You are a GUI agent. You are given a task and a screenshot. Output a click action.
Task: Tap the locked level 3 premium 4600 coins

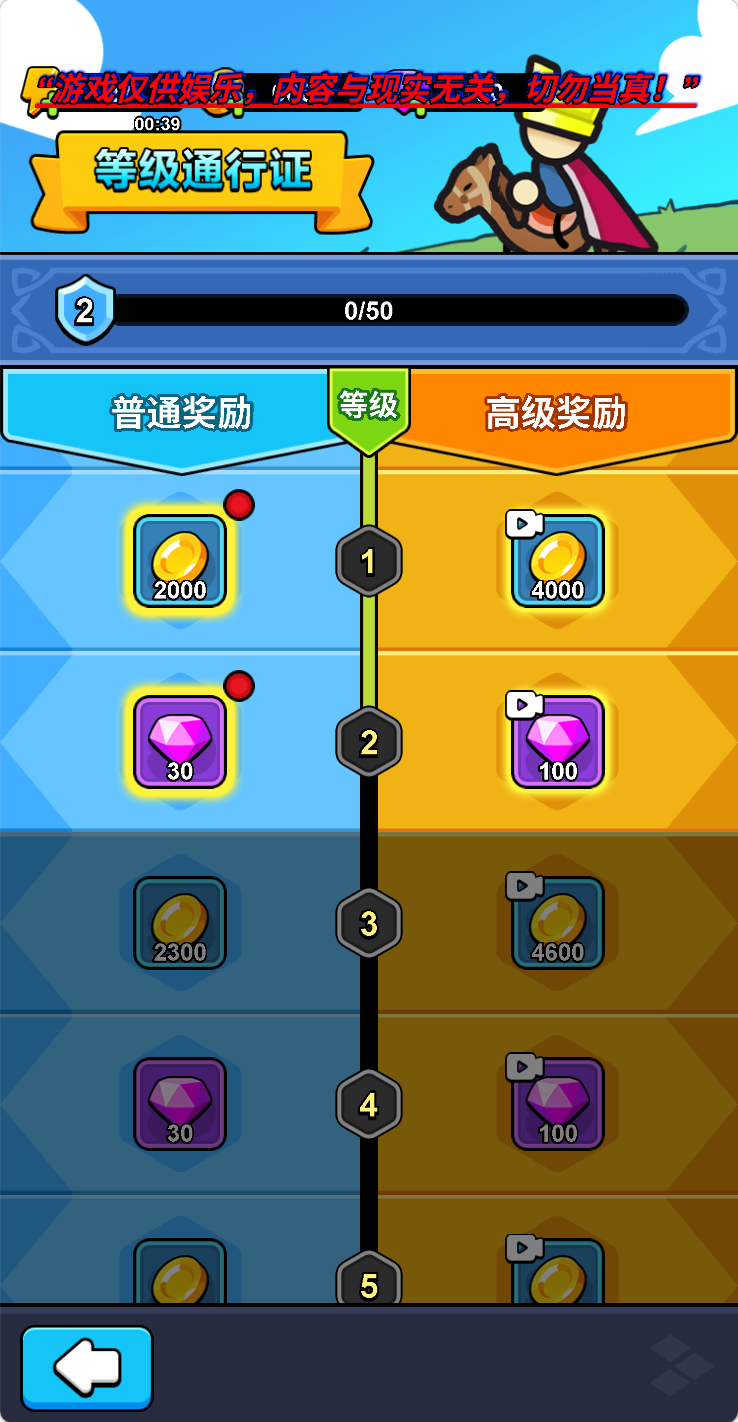(x=558, y=923)
